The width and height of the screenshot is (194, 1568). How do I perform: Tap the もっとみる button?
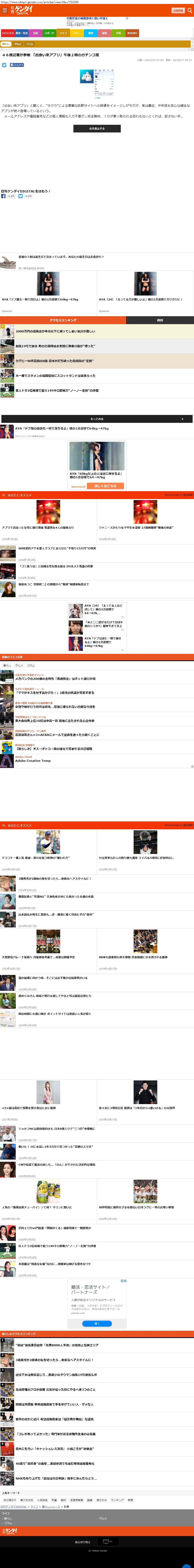[97, 419]
